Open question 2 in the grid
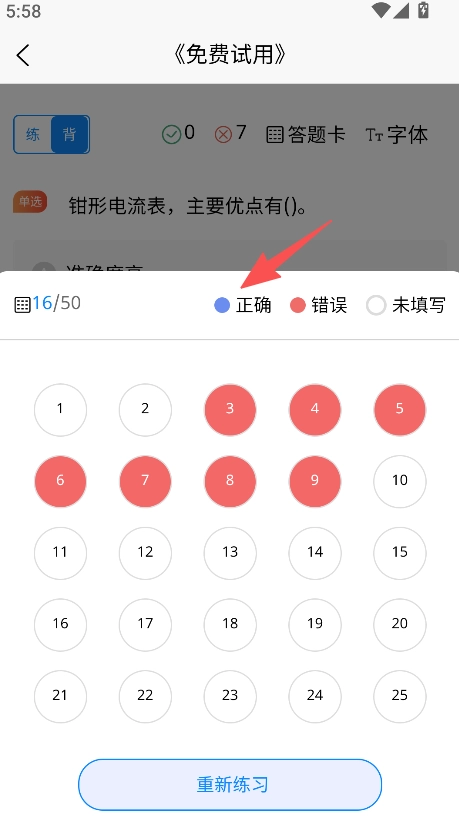The image size is (459, 822). click(x=145, y=409)
